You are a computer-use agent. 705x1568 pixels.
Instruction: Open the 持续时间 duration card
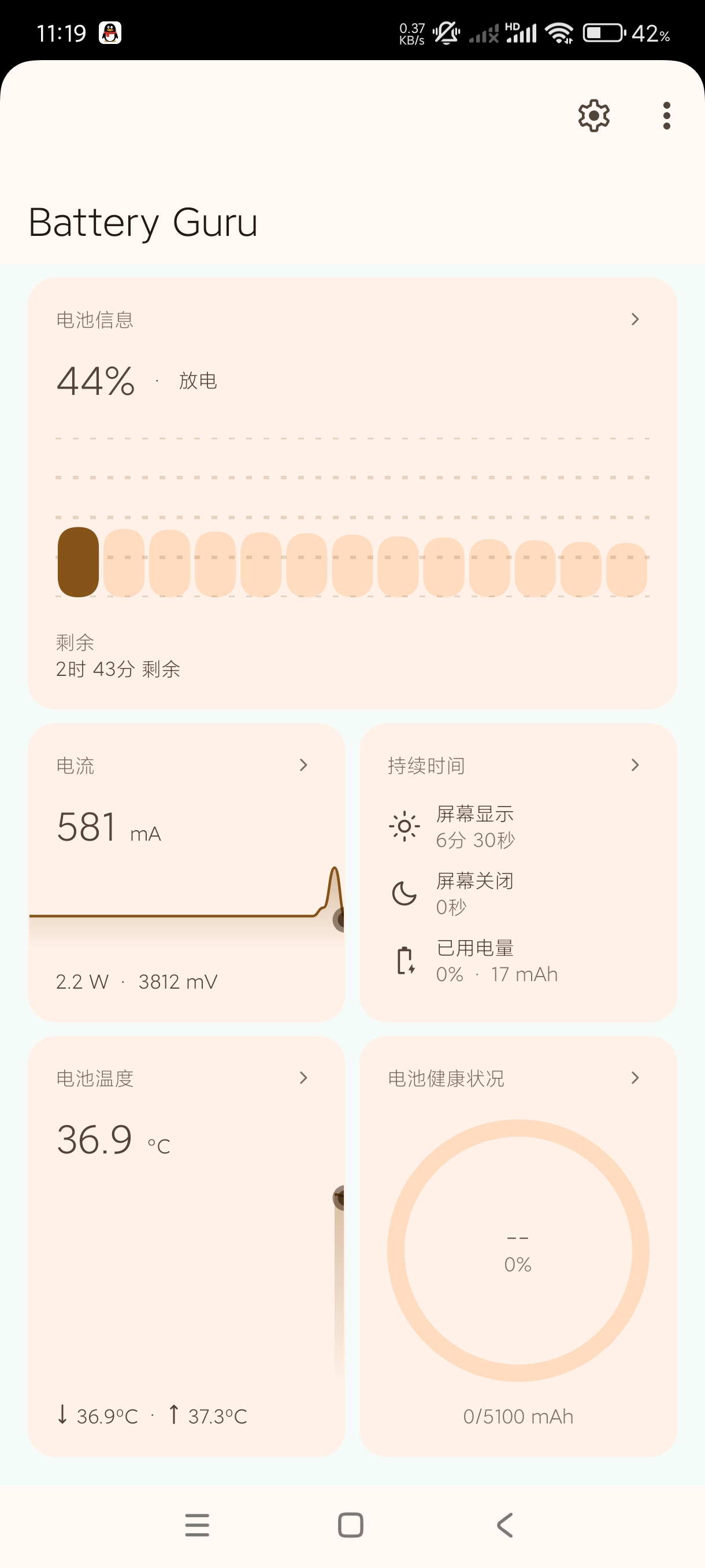518,872
